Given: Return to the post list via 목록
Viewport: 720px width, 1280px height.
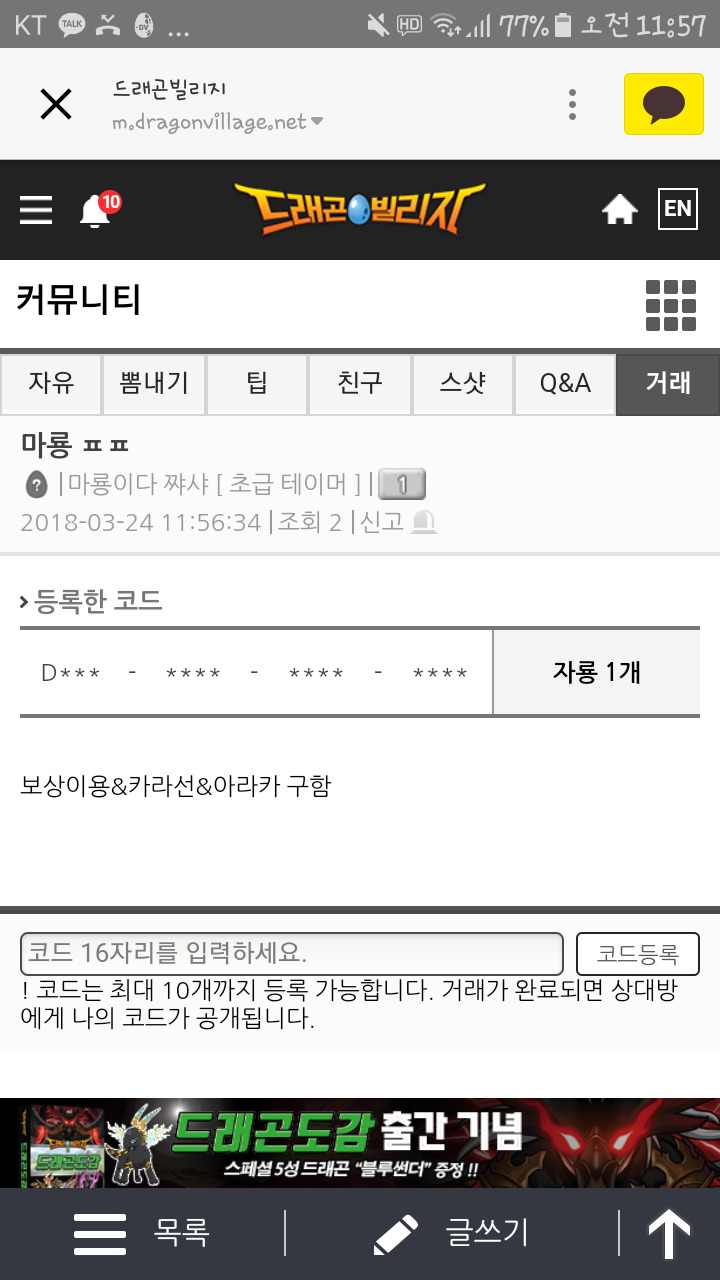Looking at the screenshot, I should (x=142, y=1233).
